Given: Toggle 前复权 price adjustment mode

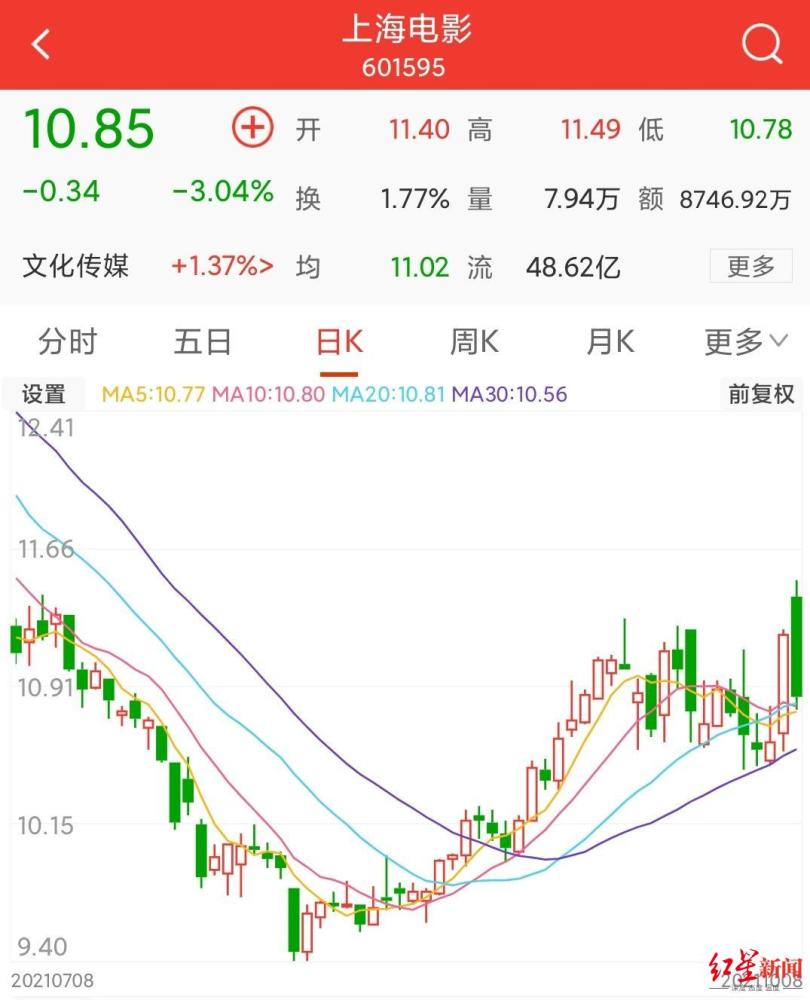Looking at the screenshot, I should click(x=760, y=394).
